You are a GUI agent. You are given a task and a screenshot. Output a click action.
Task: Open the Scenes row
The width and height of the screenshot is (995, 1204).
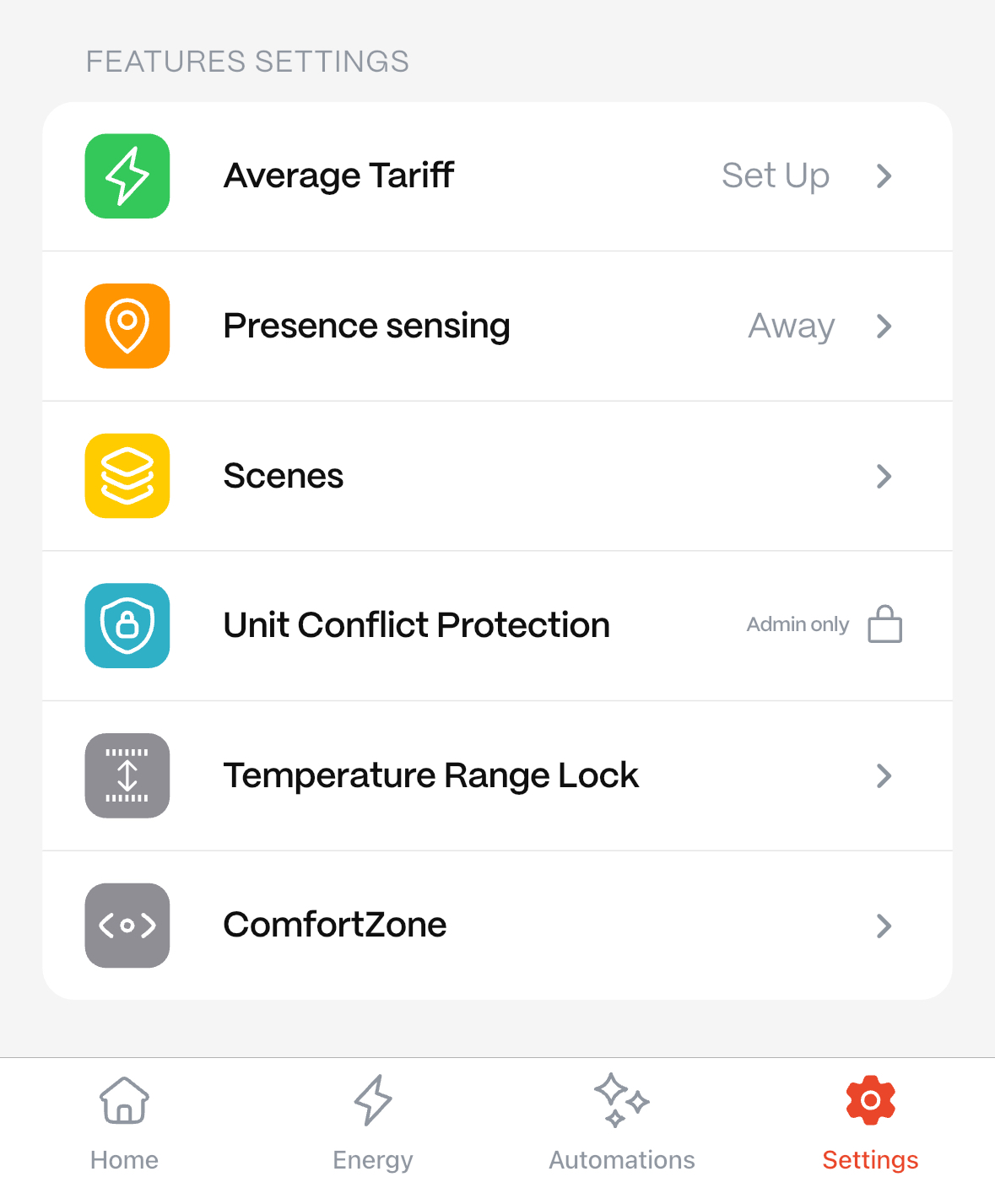point(497,476)
